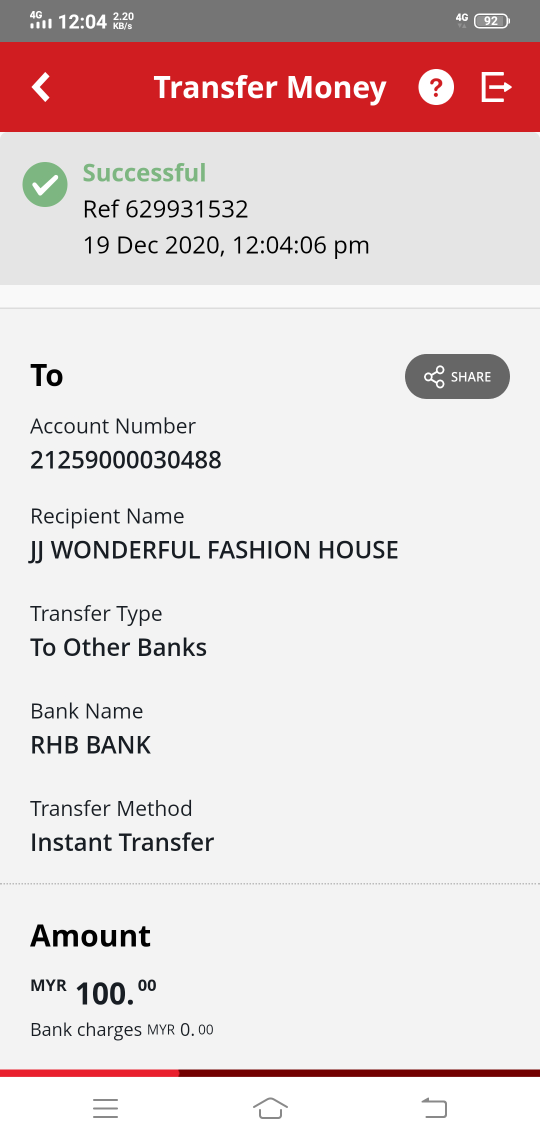The width and height of the screenshot is (540, 1140).
Task: Tap the system back button
Action: coord(435,1108)
